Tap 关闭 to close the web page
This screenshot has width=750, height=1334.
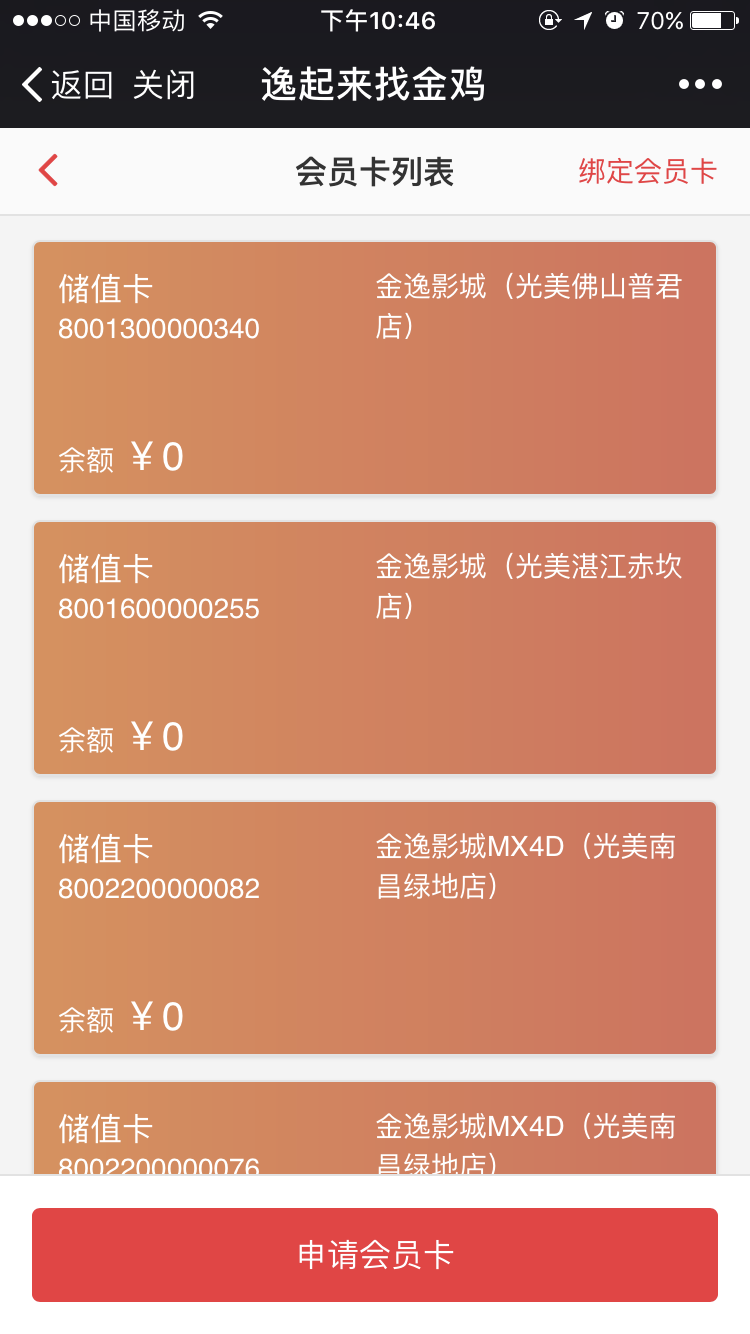pos(164,85)
